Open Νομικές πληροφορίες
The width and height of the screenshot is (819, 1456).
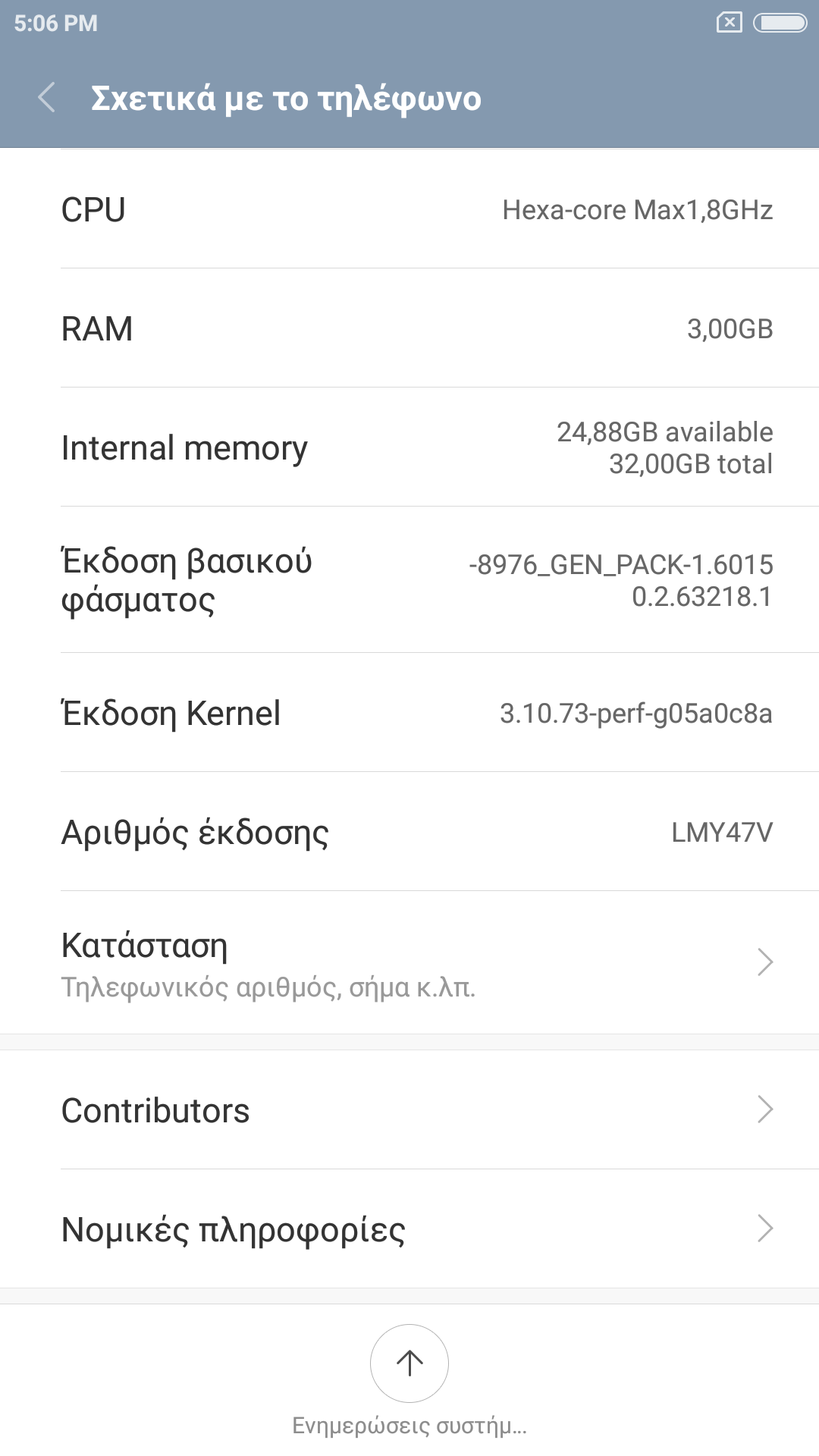point(409,1228)
